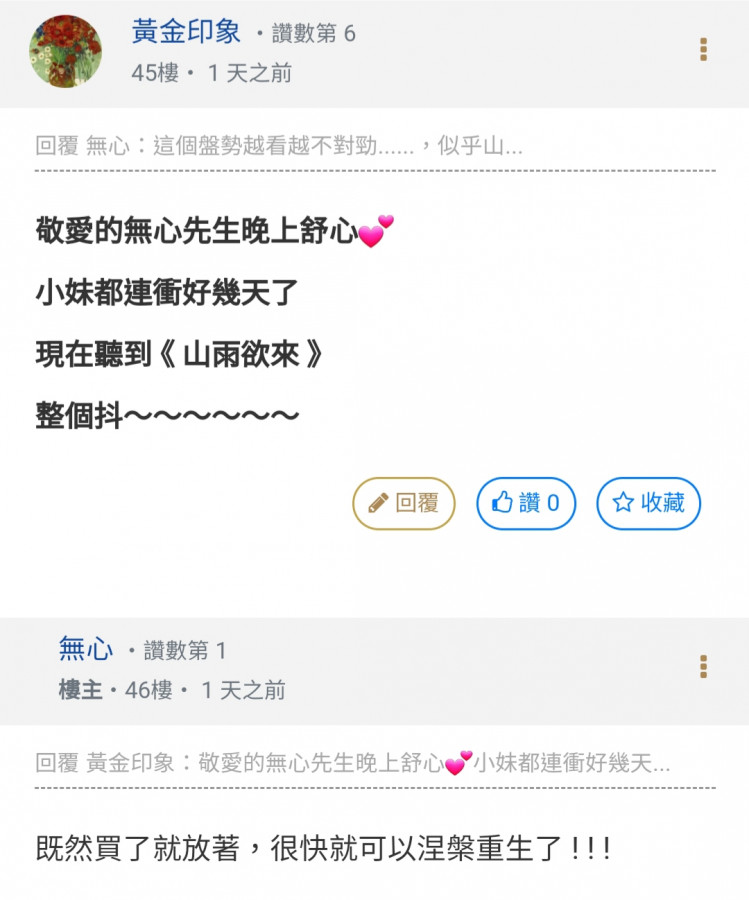Viewport: 749px width, 900px height.
Task: Open the quoted reply to 無心
Action: click(x=279, y=147)
